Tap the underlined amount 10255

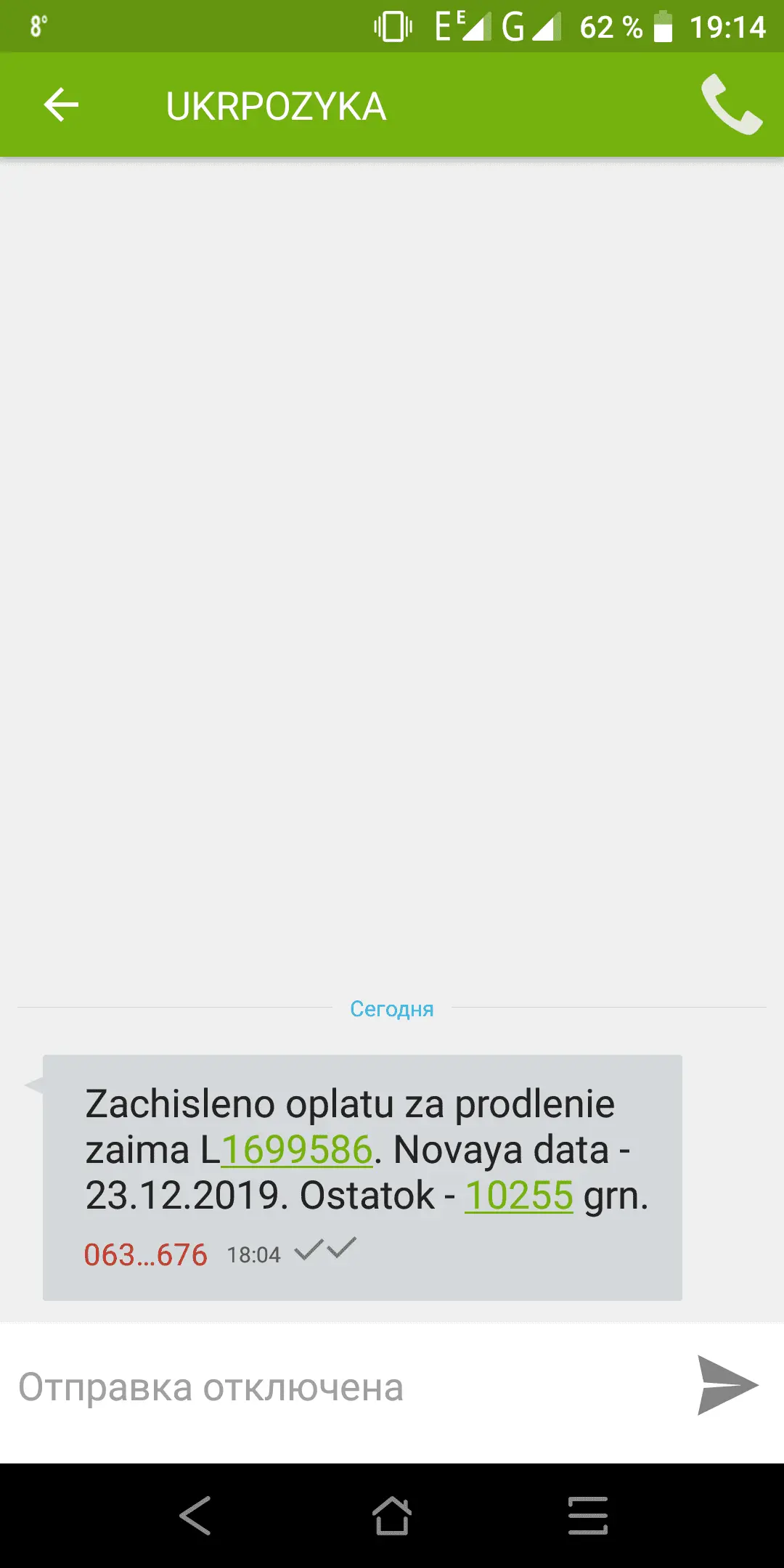click(x=518, y=1196)
